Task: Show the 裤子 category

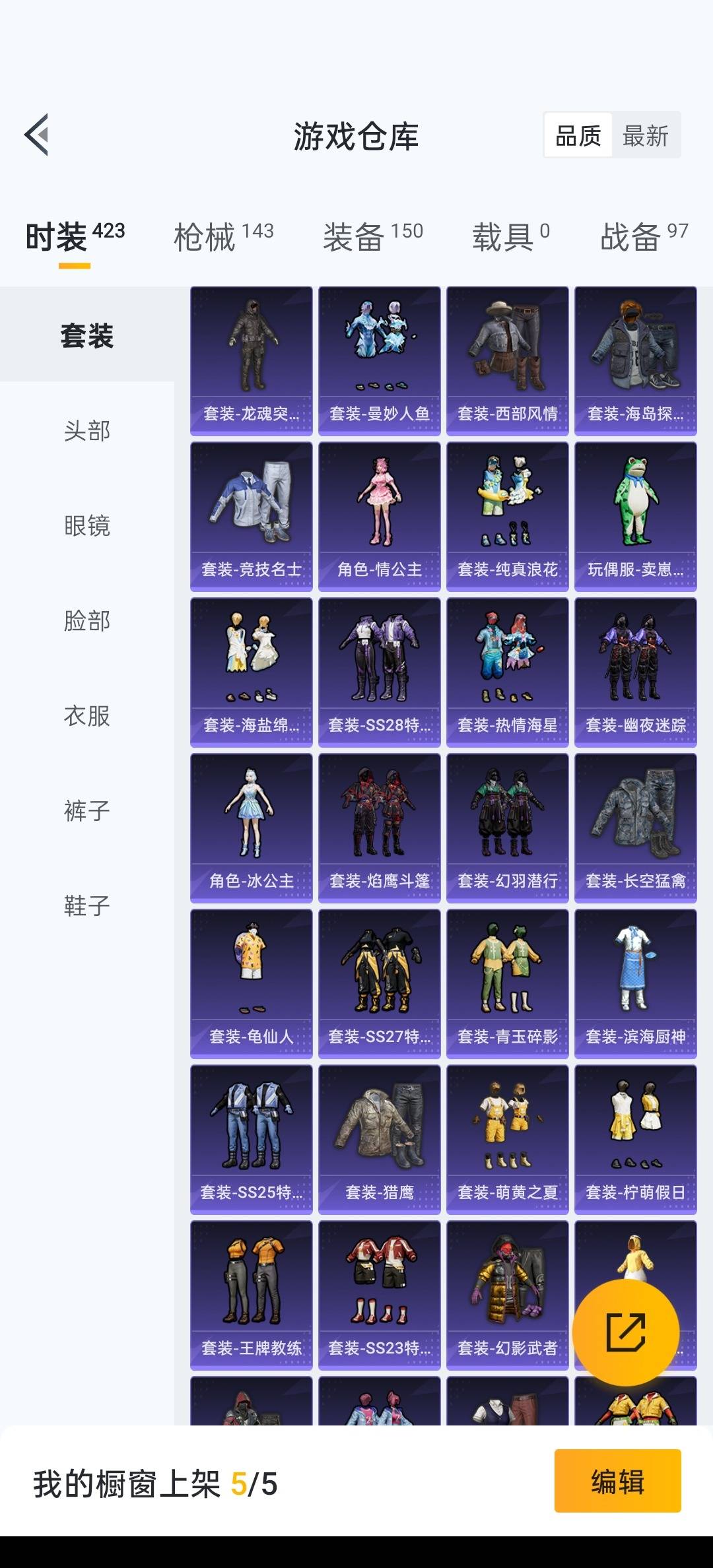Action: (87, 810)
